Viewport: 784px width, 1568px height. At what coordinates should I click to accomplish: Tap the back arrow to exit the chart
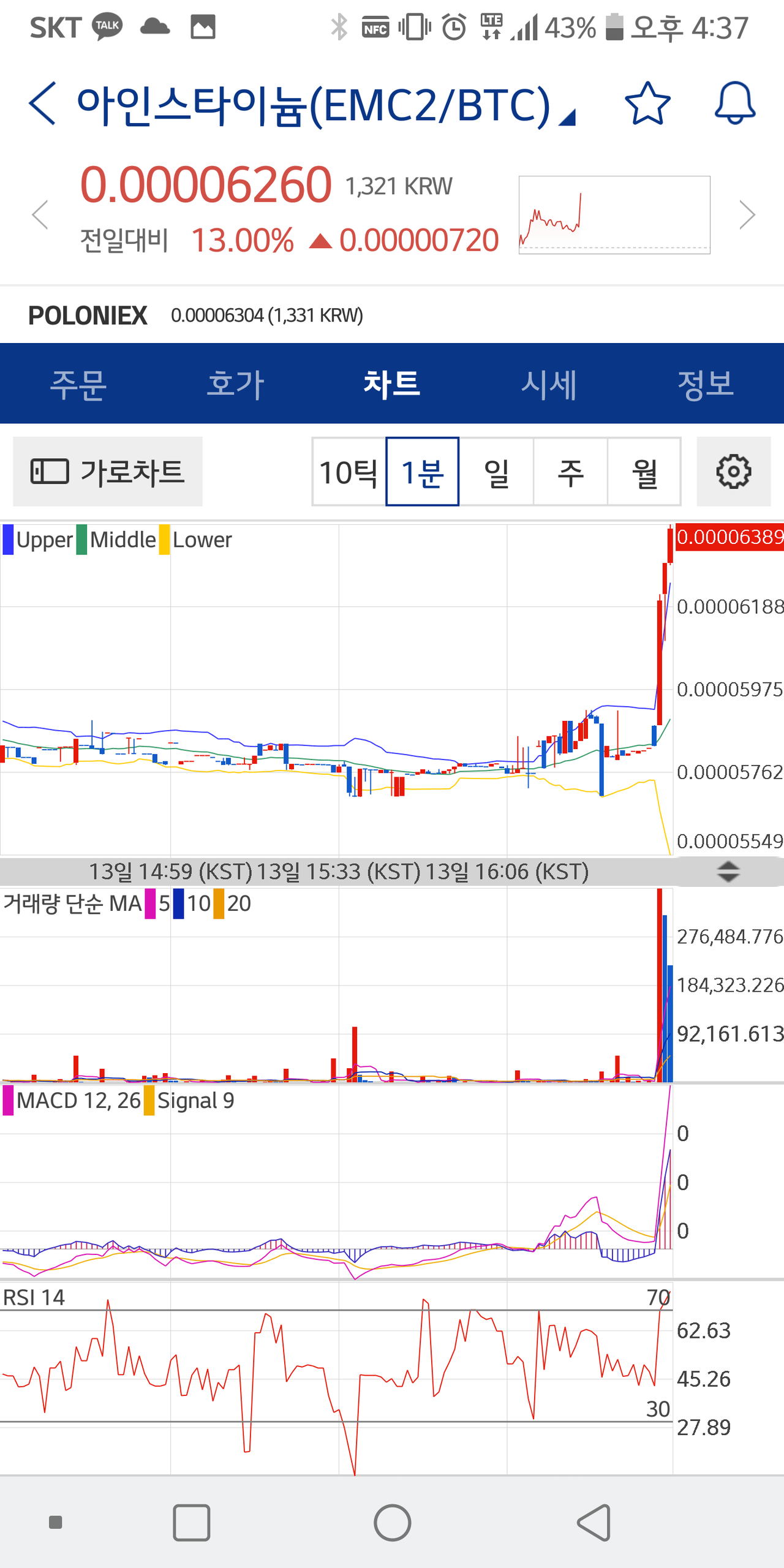pyautogui.click(x=40, y=104)
